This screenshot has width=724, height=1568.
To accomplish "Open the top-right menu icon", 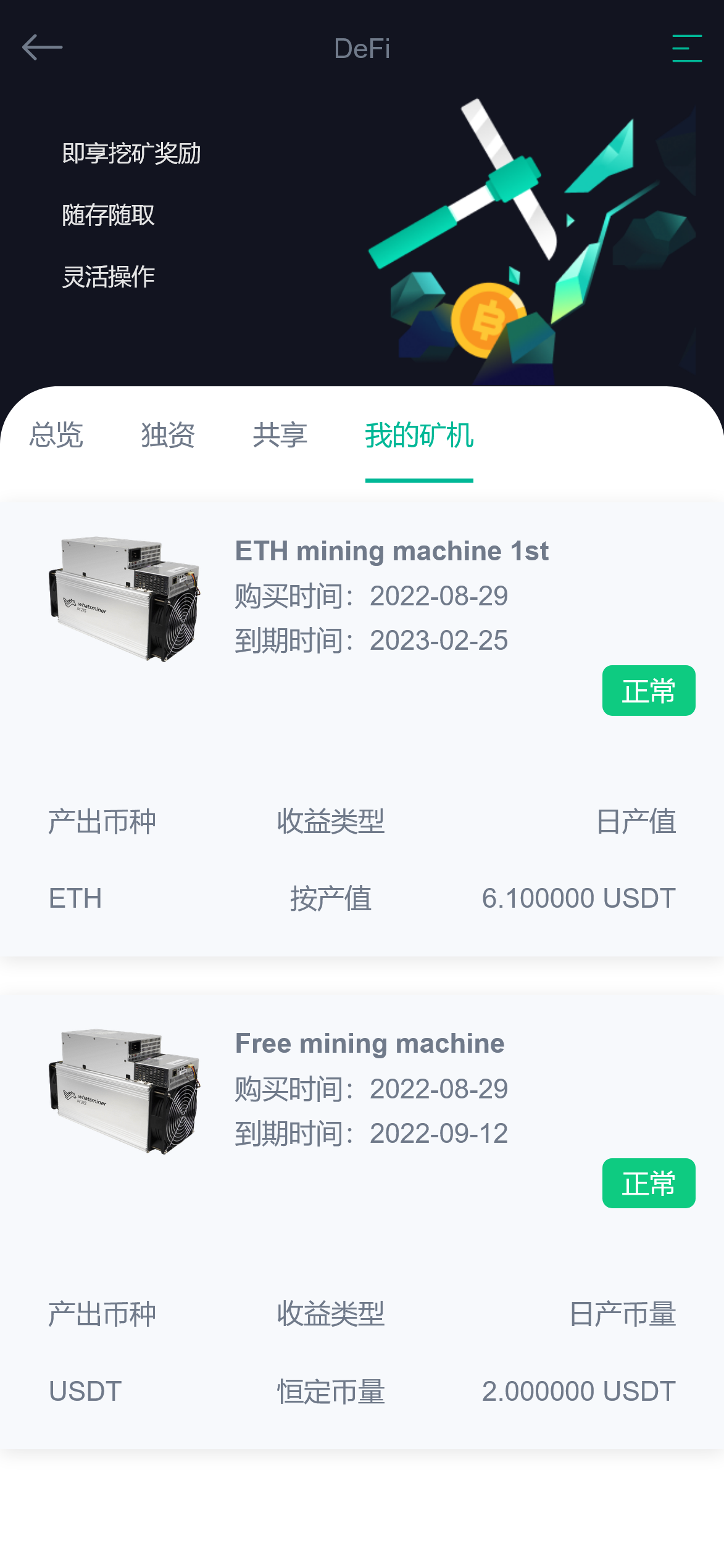I will (686, 48).
